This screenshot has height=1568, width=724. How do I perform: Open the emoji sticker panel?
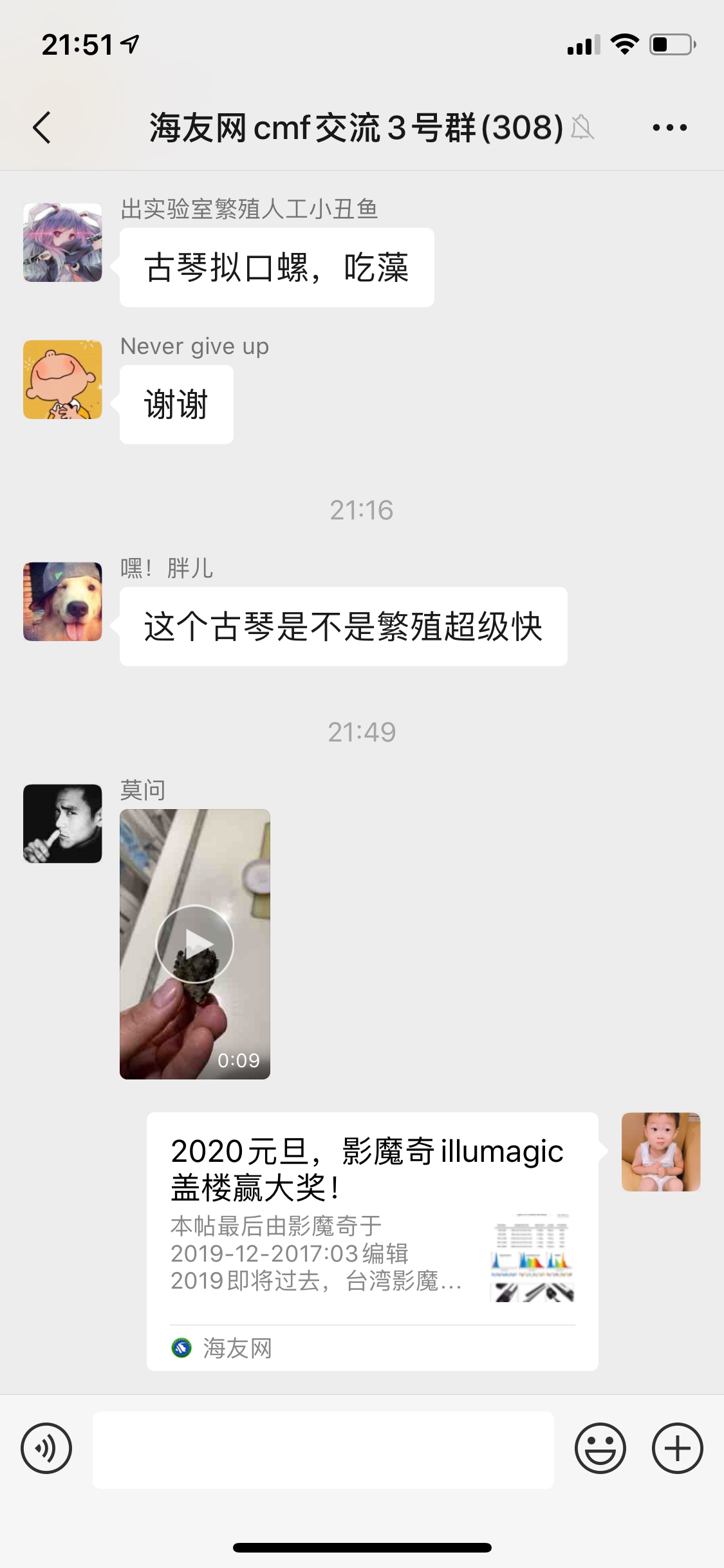point(600,1449)
